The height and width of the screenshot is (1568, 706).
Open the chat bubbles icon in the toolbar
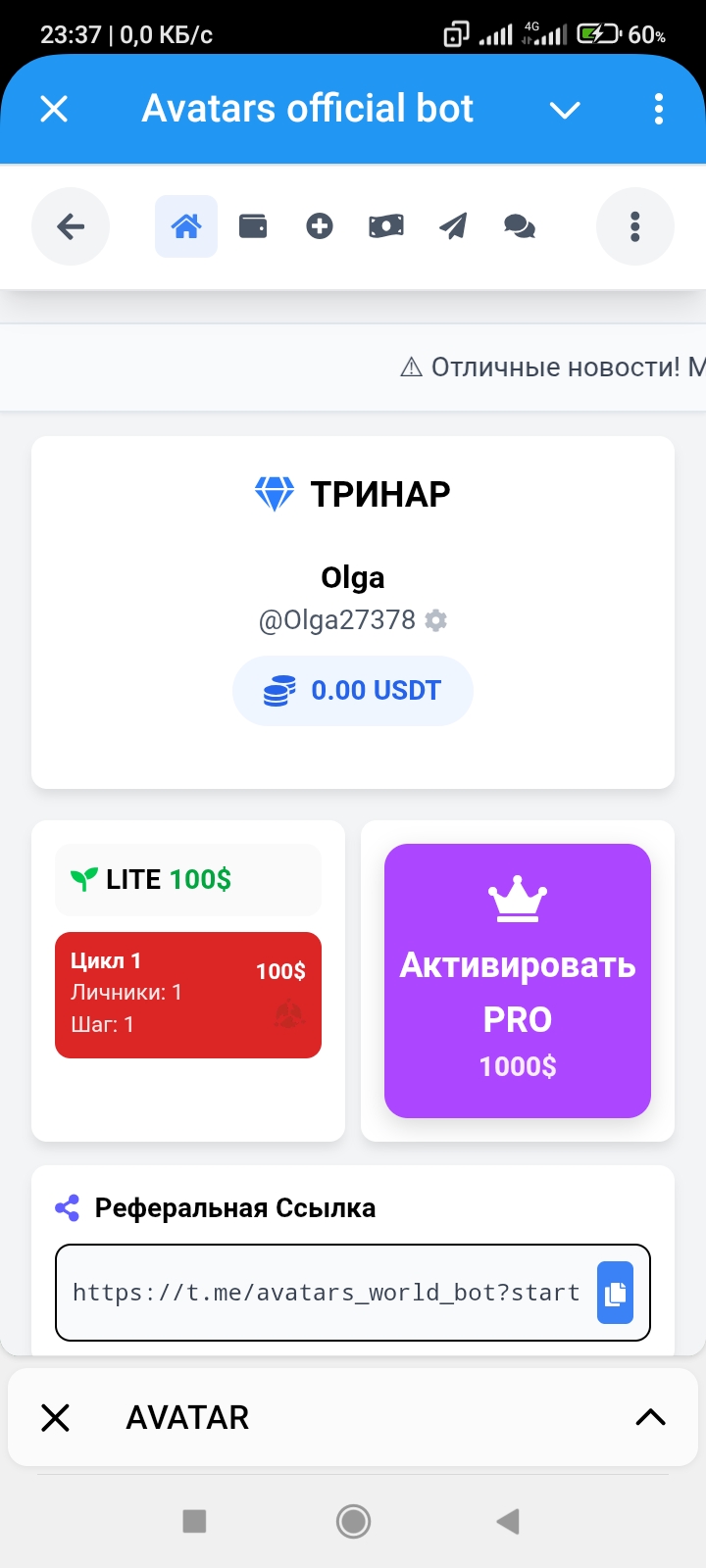point(520,226)
